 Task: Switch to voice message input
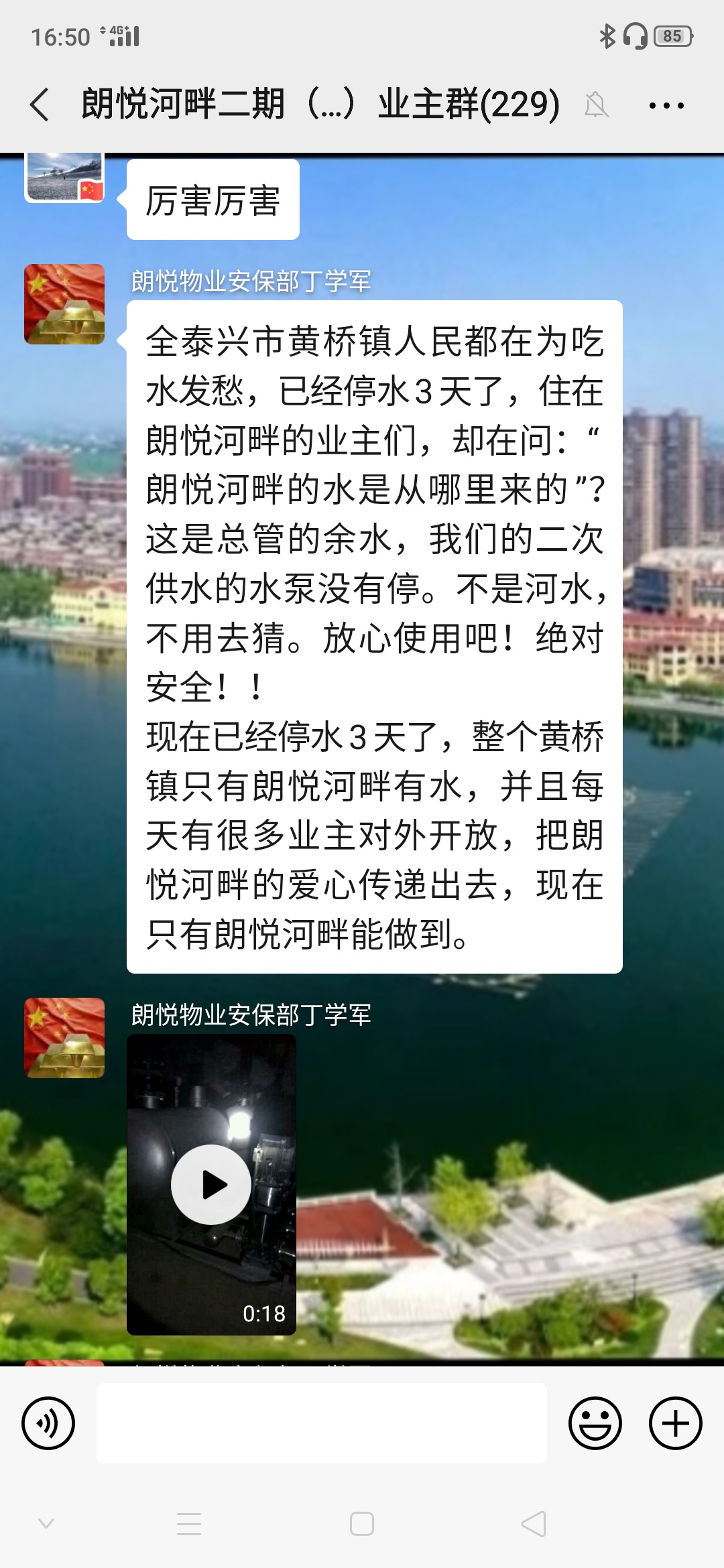tap(48, 1423)
